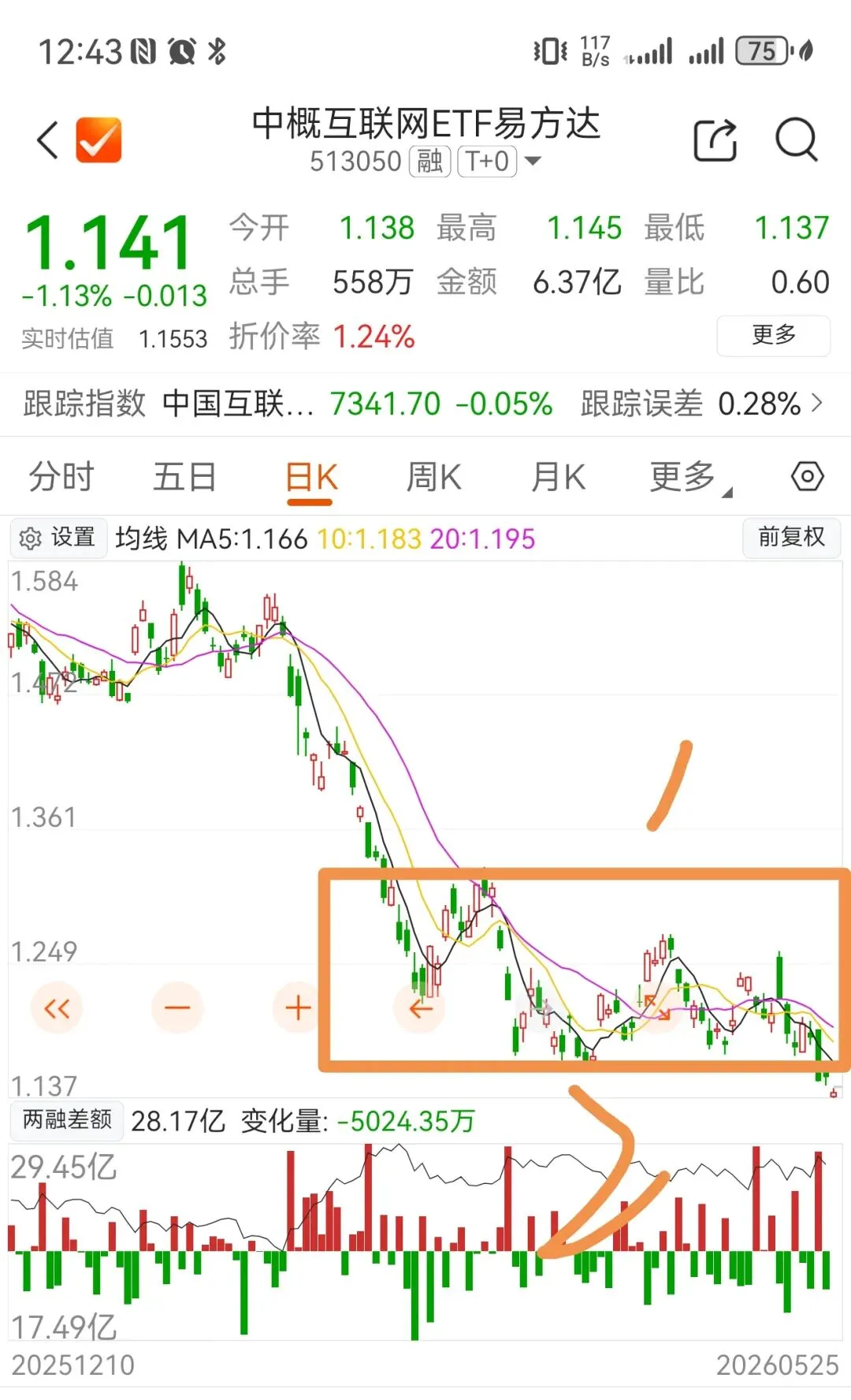Image resolution: width=851 pixels, height=1400 pixels.
Task: Change the 两融差额 indicator
Action: point(67,1120)
